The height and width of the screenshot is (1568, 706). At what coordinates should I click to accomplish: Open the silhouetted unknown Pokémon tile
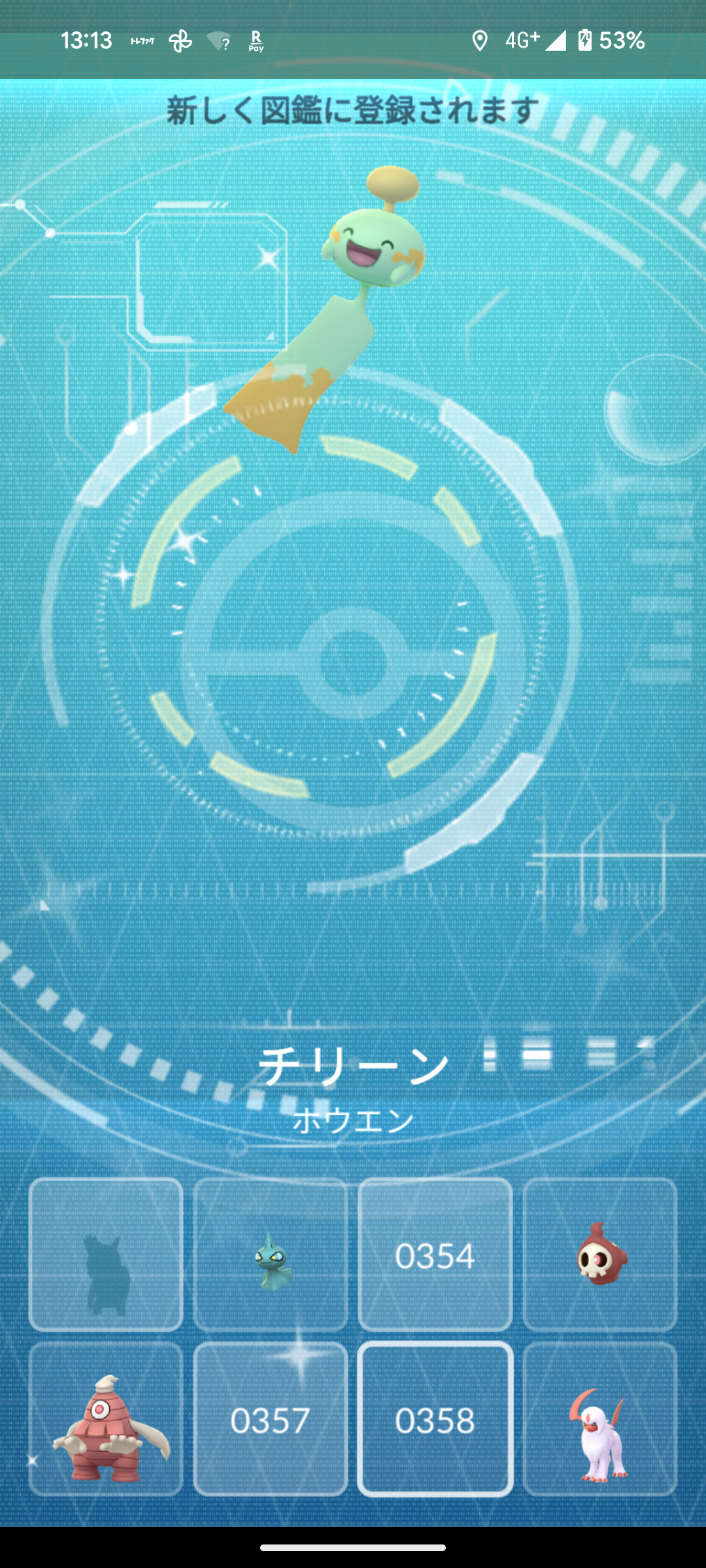click(x=106, y=1254)
